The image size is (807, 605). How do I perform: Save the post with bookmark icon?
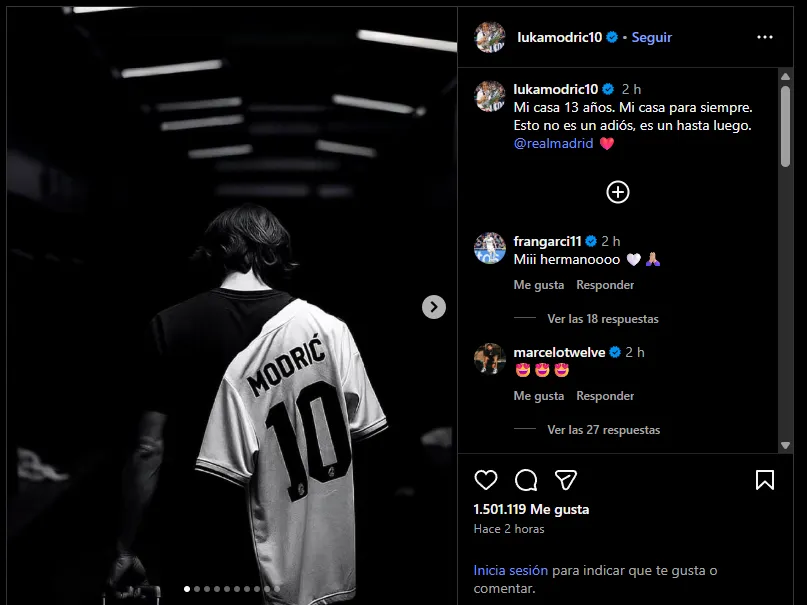[x=765, y=480]
